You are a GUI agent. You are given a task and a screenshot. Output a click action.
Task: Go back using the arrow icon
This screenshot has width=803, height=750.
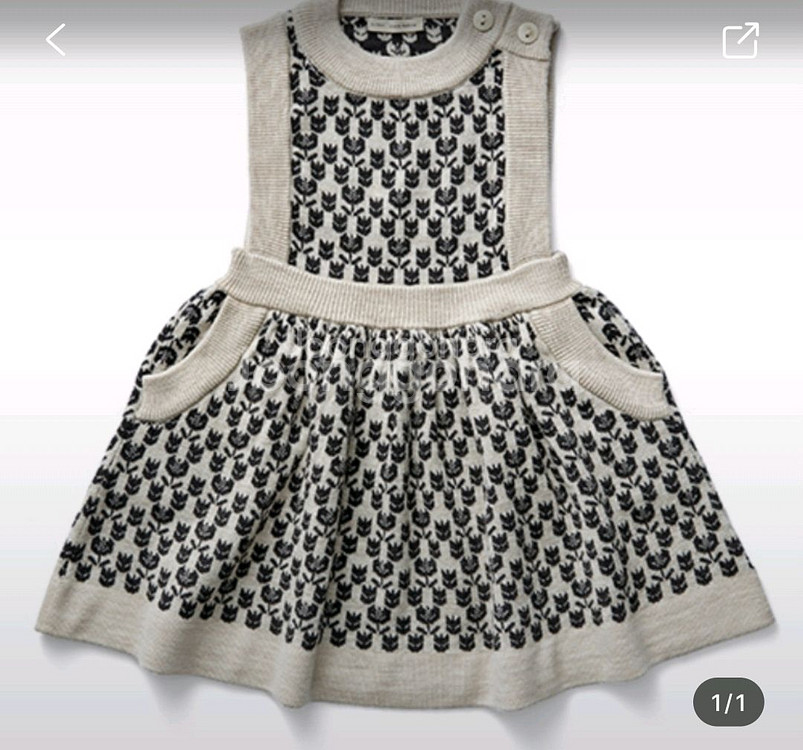pos(56,40)
